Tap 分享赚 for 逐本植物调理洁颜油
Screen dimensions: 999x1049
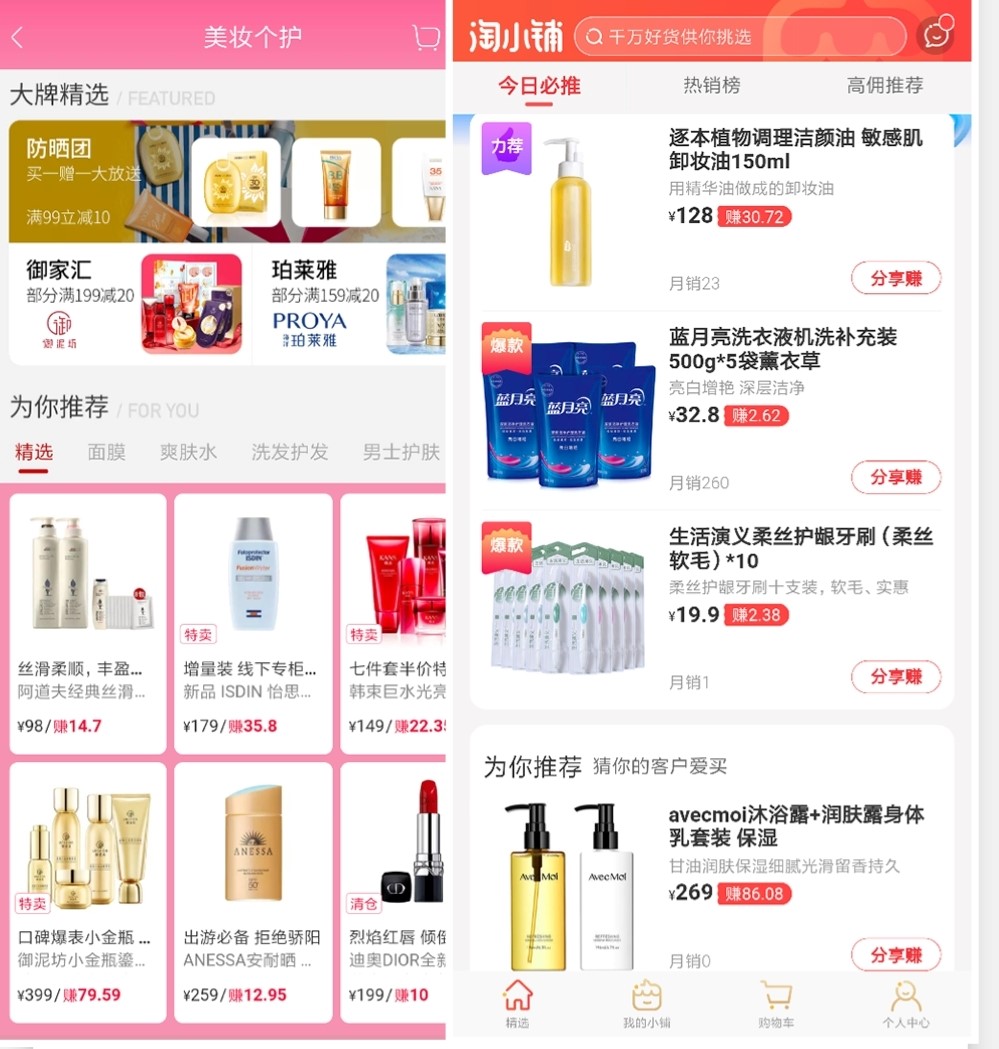click(x=896, y=279)
